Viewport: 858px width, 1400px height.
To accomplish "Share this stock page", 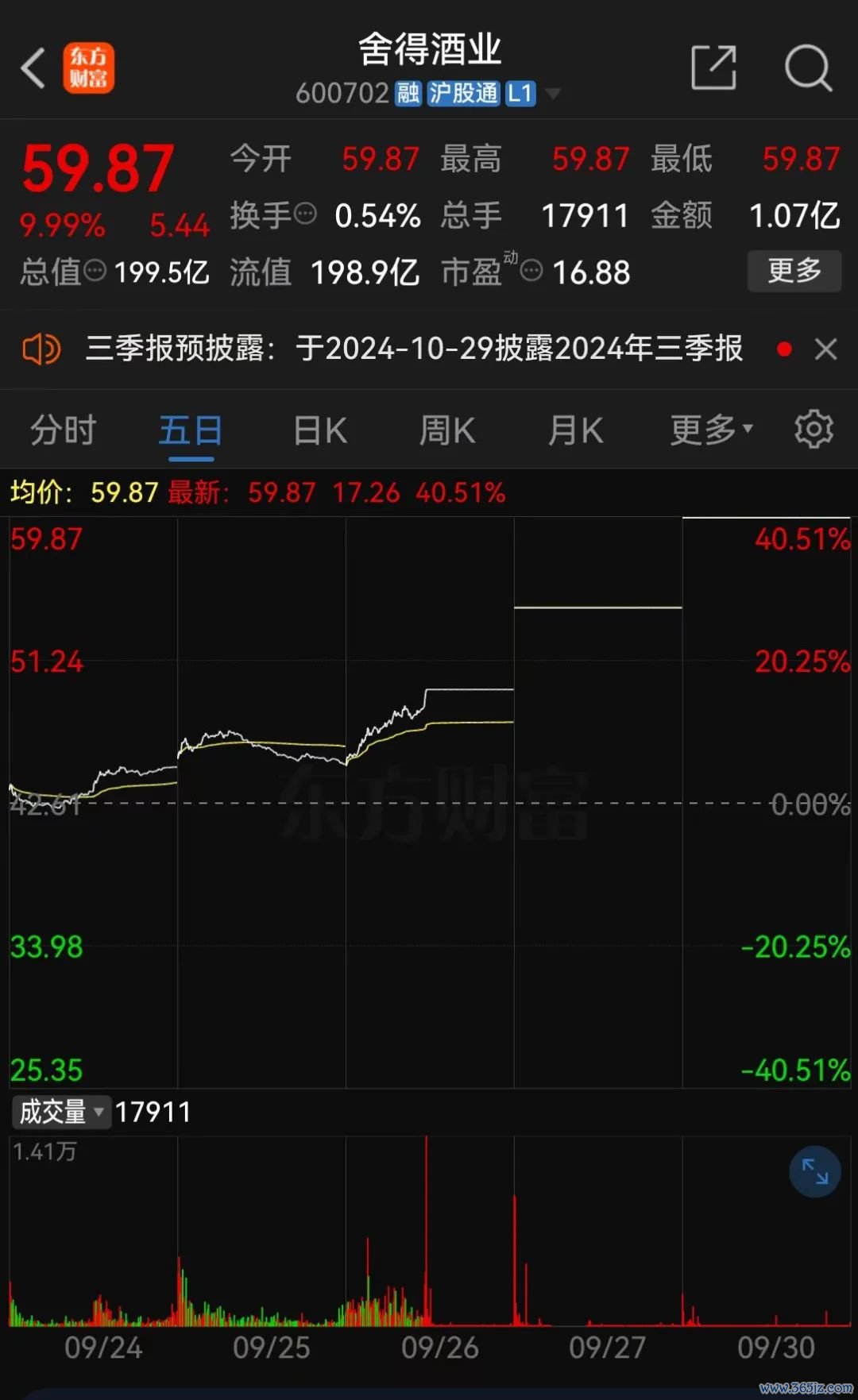I will tap(713, 67).
